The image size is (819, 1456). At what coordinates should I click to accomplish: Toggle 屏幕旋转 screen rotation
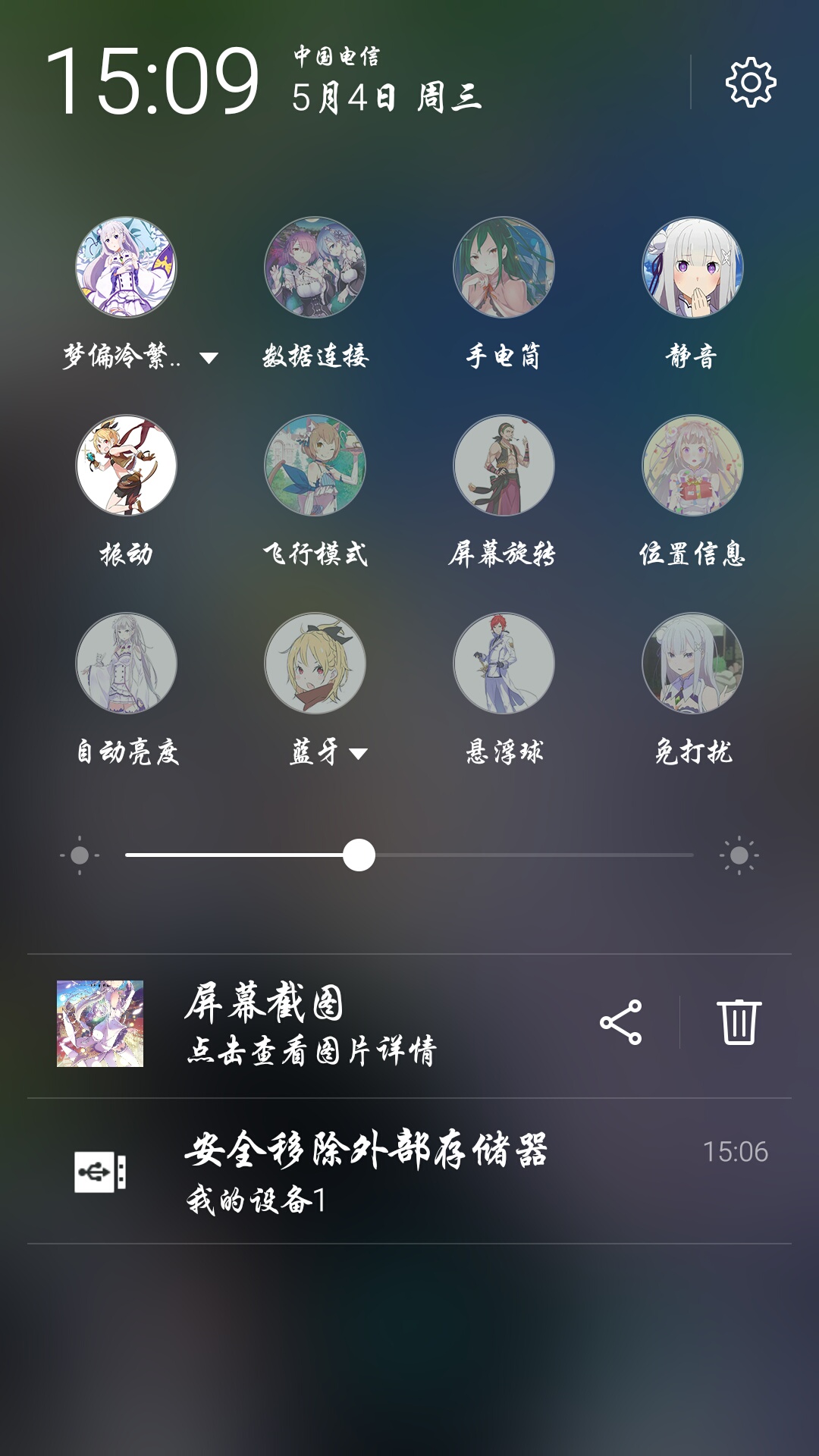[504, 466]
